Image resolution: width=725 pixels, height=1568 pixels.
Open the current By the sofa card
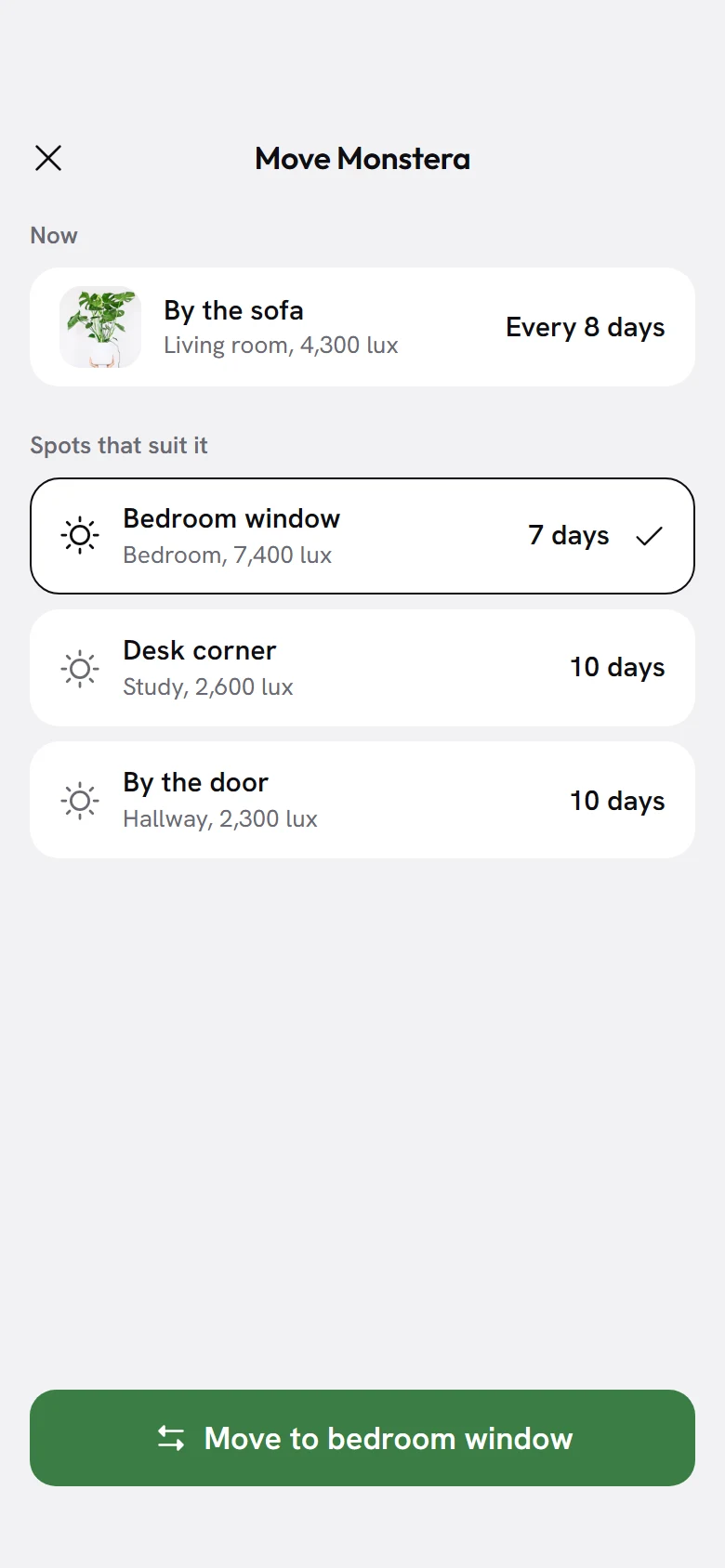click(x=362, y=327)
